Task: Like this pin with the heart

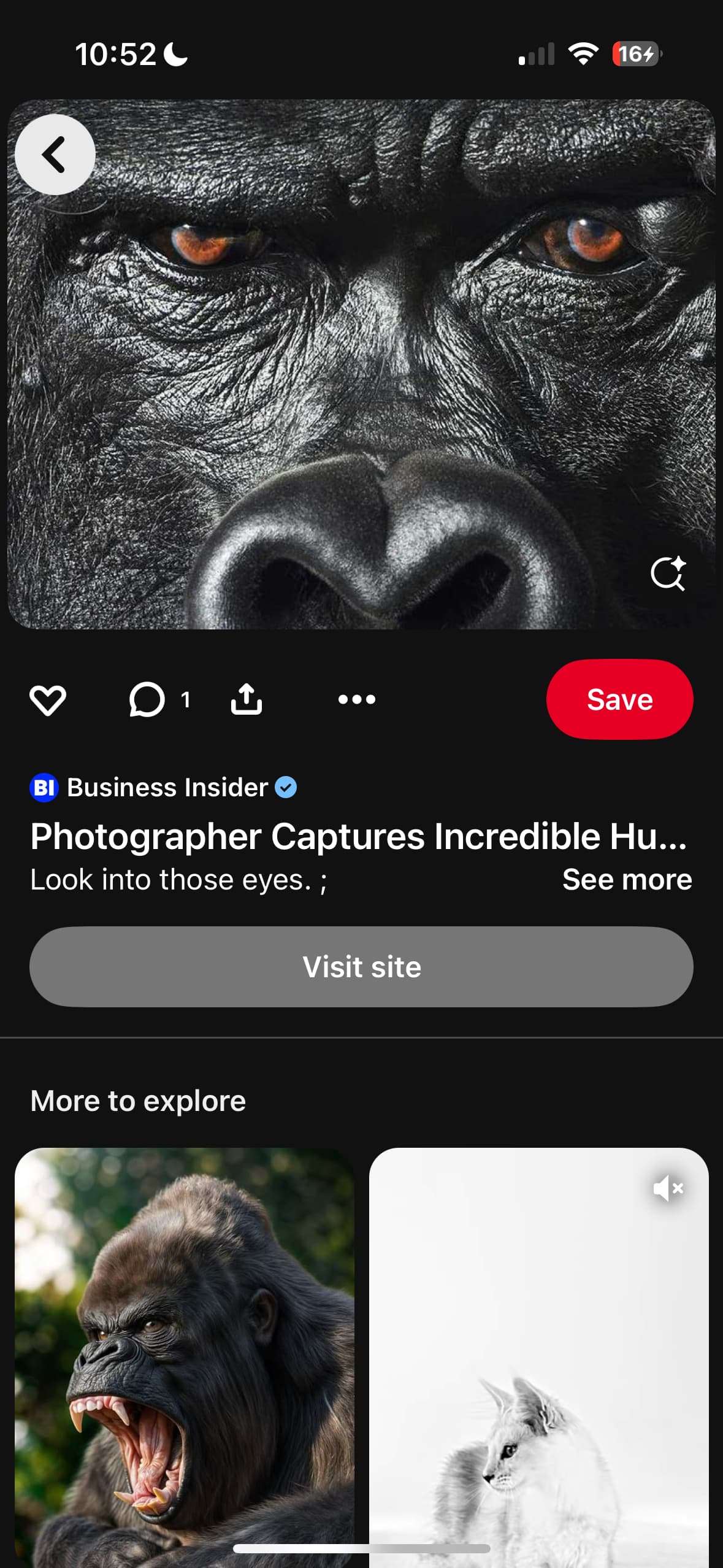Action: (x=48, y=699)
